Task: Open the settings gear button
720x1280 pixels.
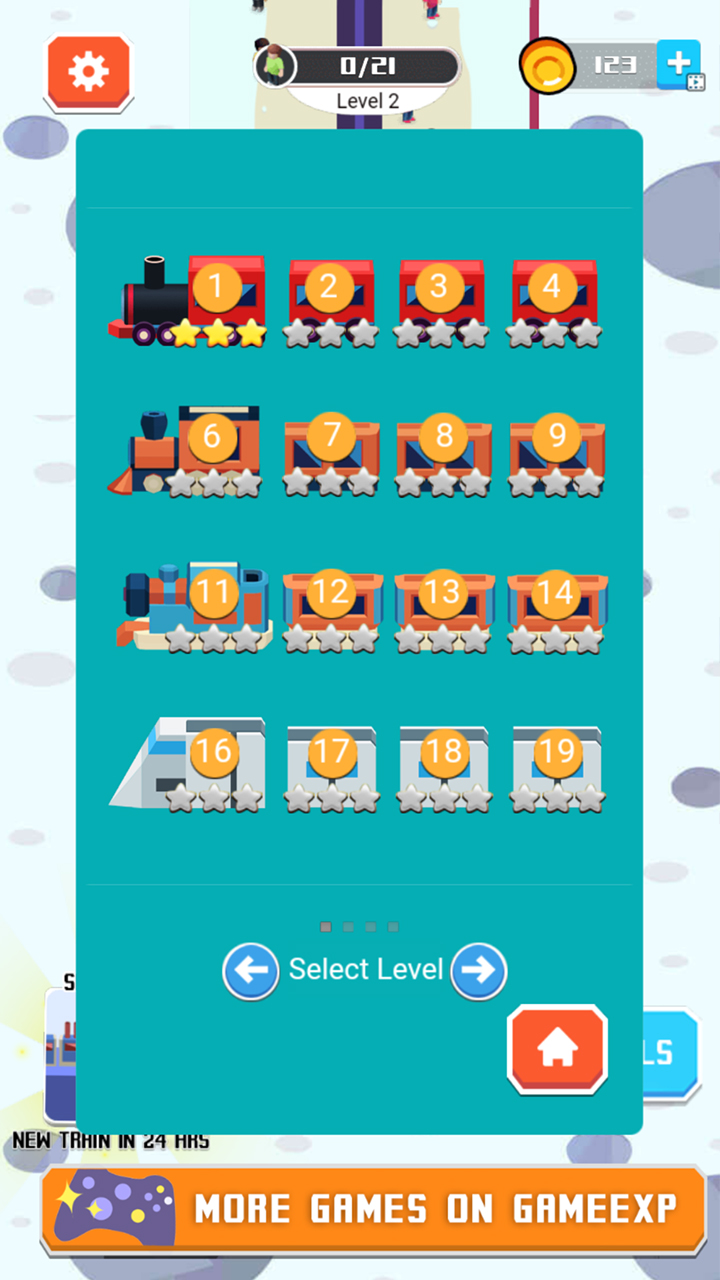Action: pyautogui.click(x=88, y=72)
